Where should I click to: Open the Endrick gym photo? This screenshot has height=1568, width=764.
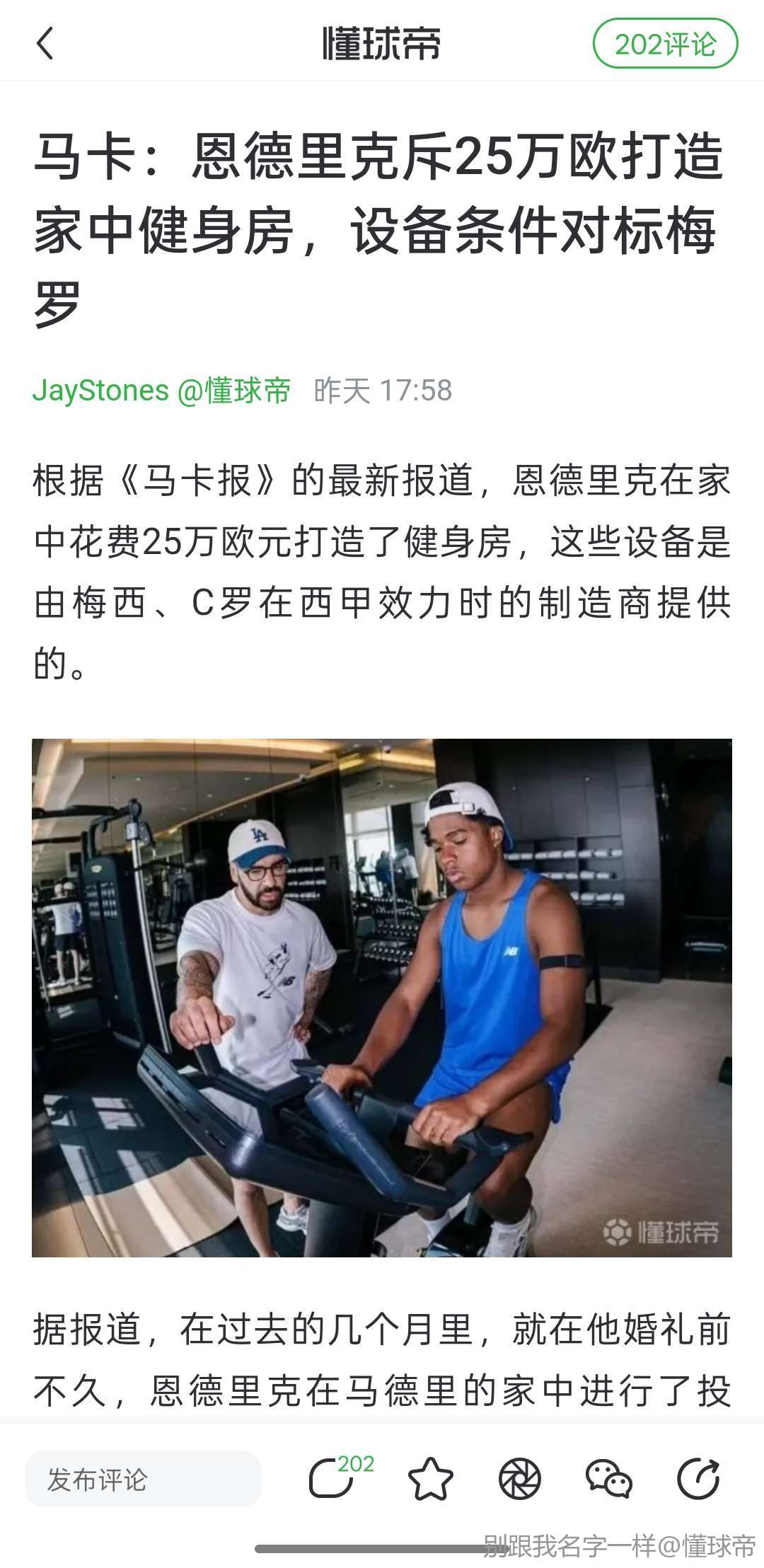[382, 998]
